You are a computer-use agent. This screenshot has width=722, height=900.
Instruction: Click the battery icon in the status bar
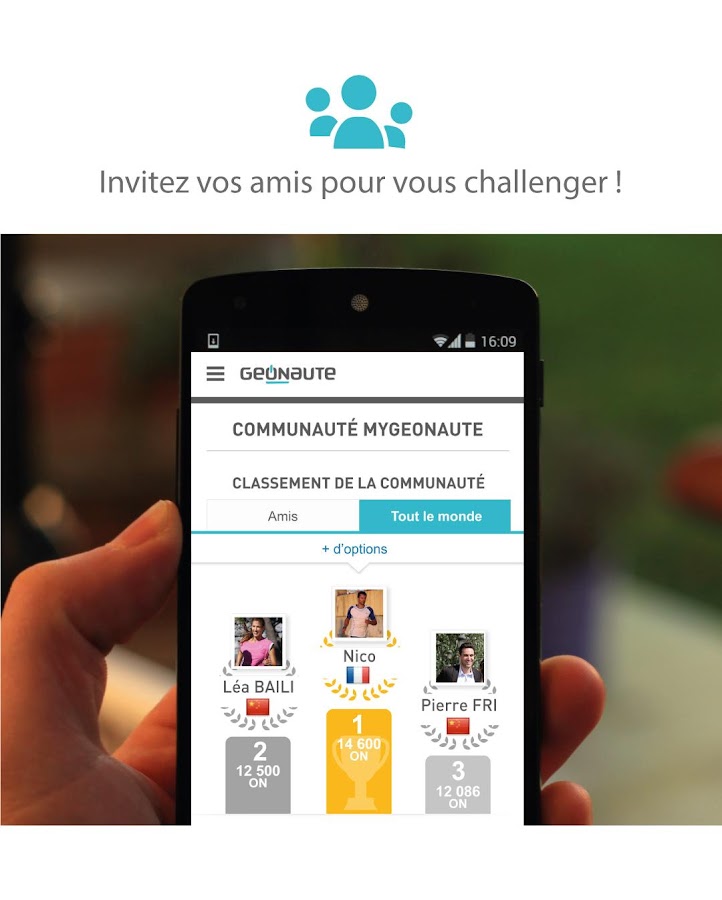471,338
